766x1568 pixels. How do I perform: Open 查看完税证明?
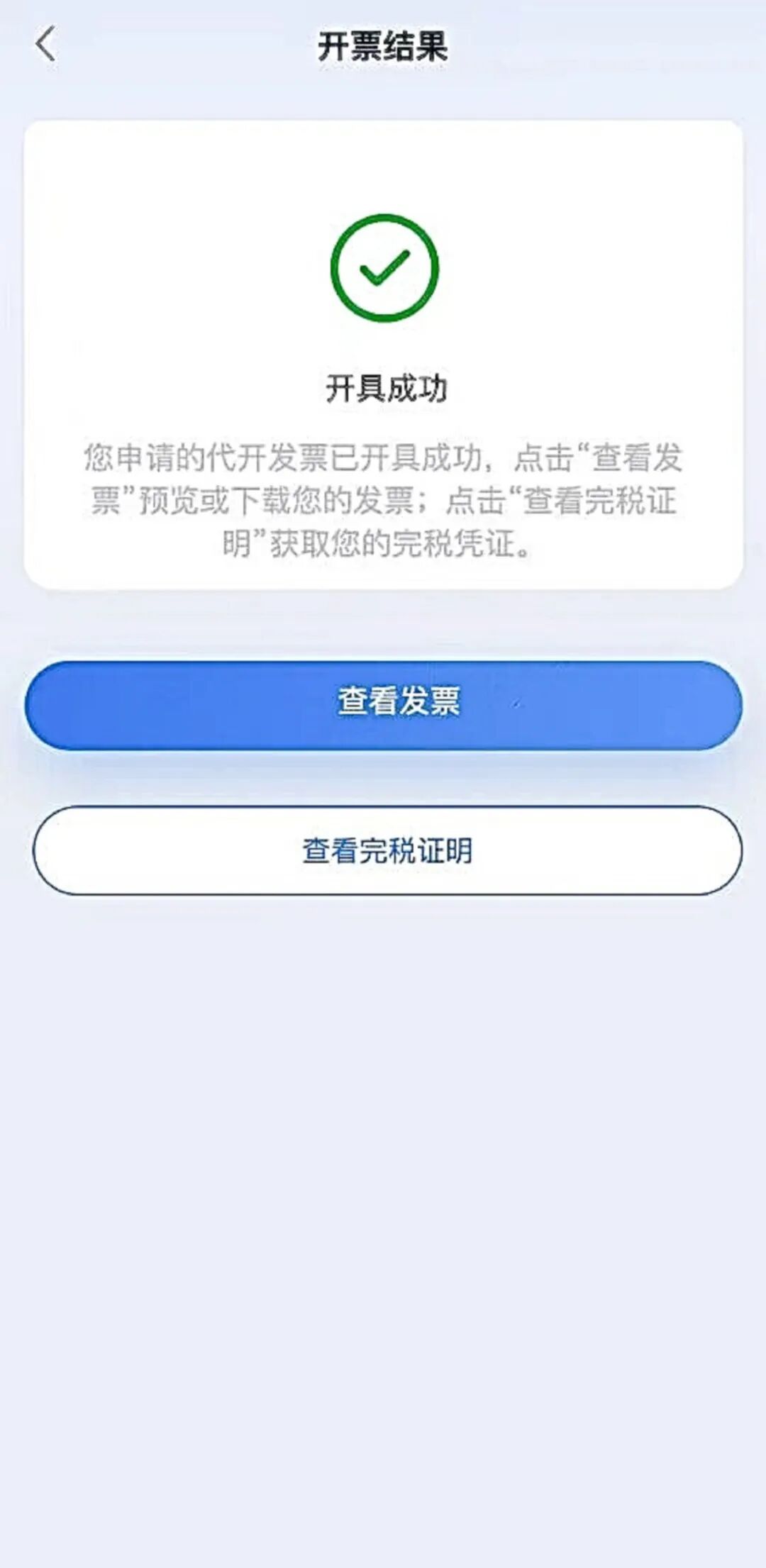tap(387, 850)
